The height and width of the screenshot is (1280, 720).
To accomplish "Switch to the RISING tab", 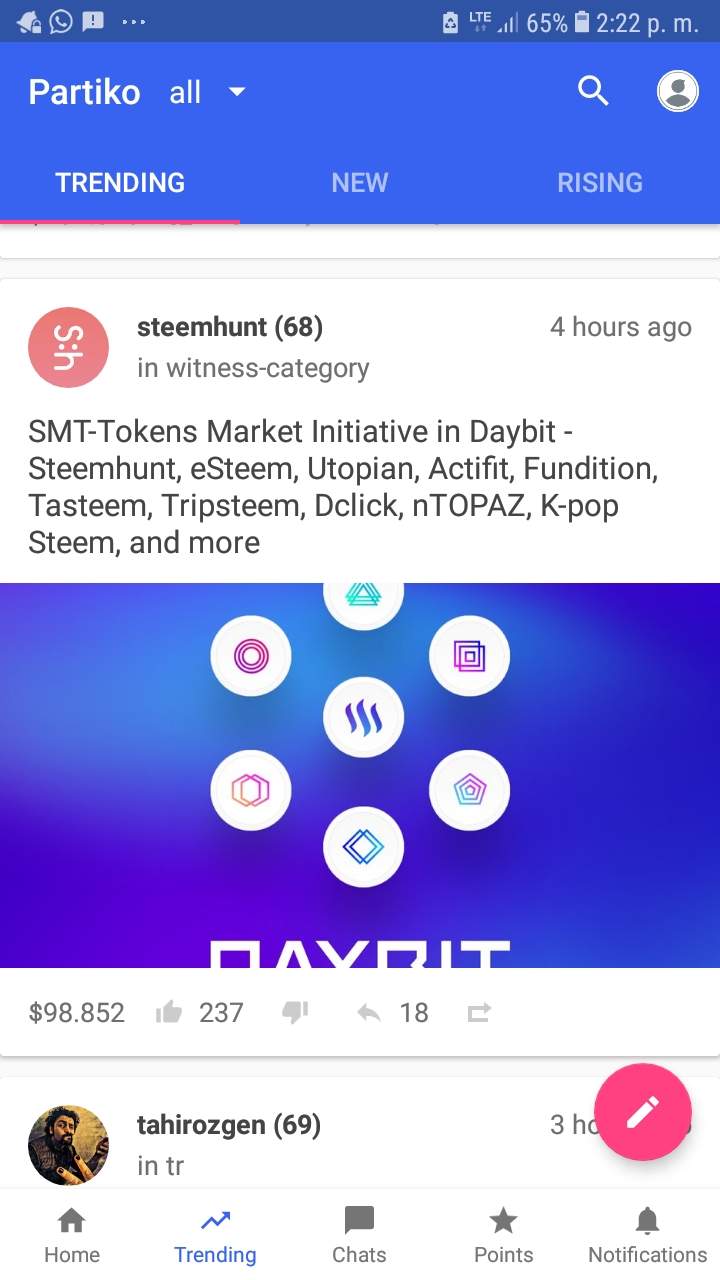I will pyautogui.click(x=600, y=183).
